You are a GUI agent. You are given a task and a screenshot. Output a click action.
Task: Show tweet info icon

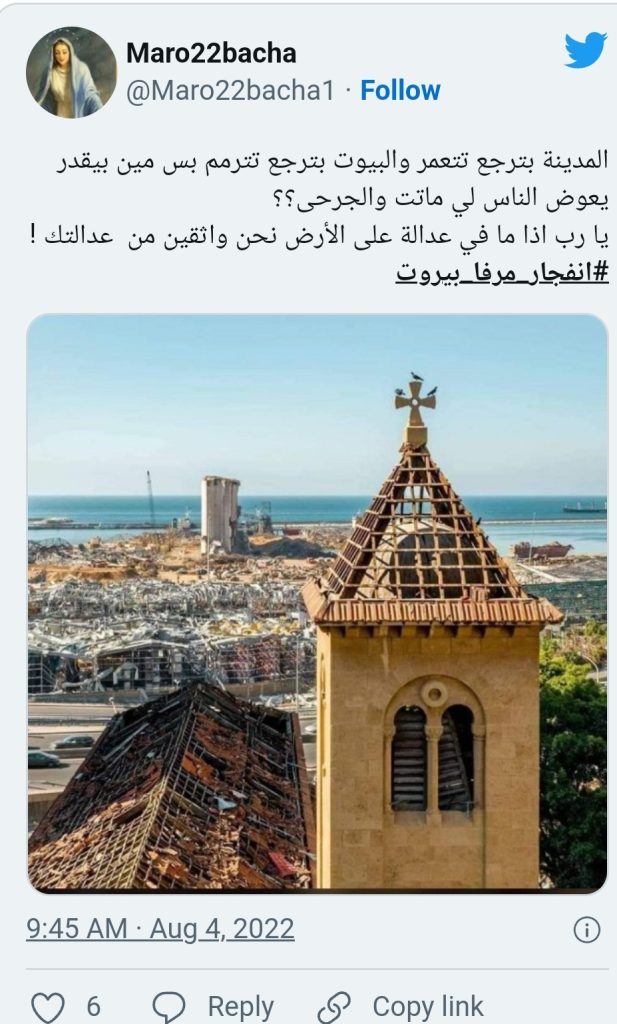[x=586, y=930]
